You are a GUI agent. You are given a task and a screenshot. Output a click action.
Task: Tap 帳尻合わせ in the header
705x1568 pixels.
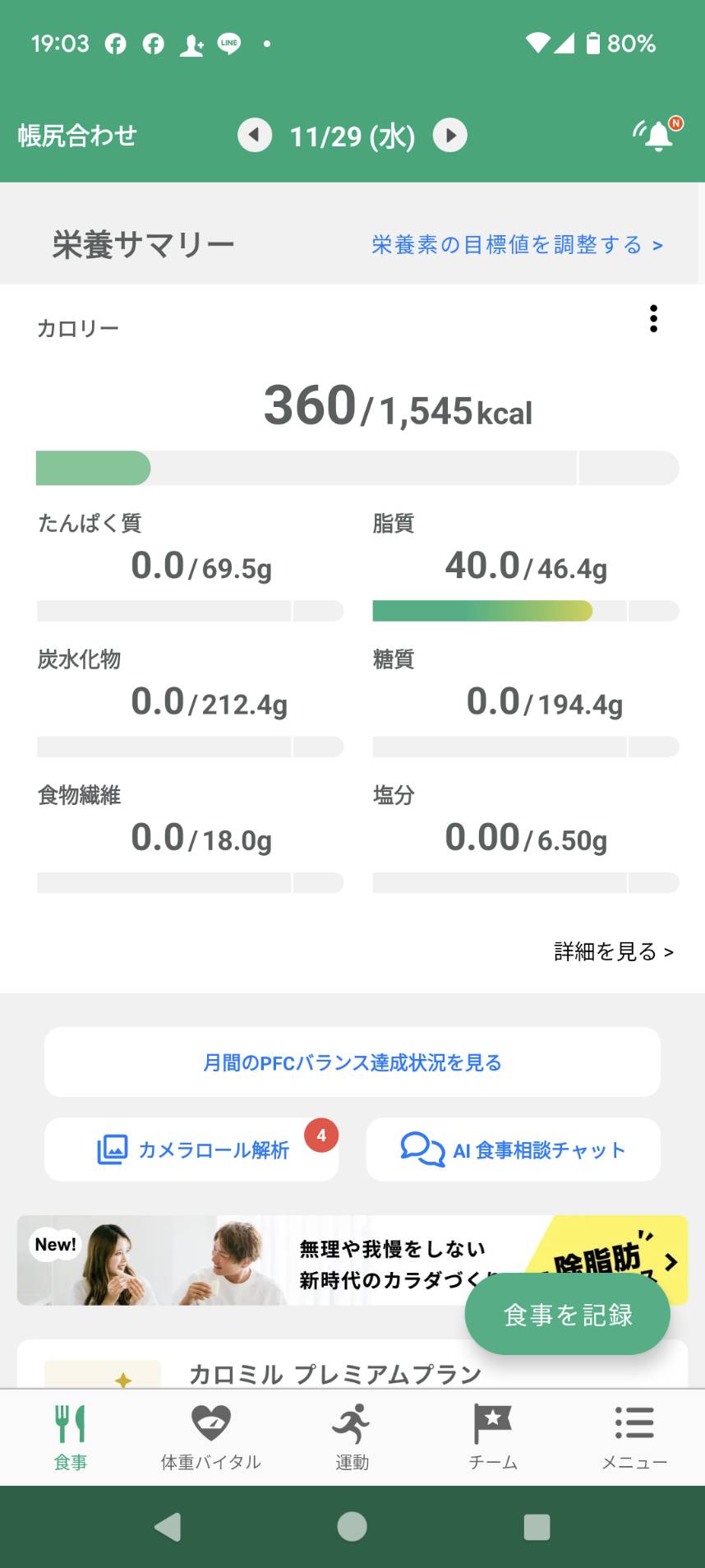(77, 136)
